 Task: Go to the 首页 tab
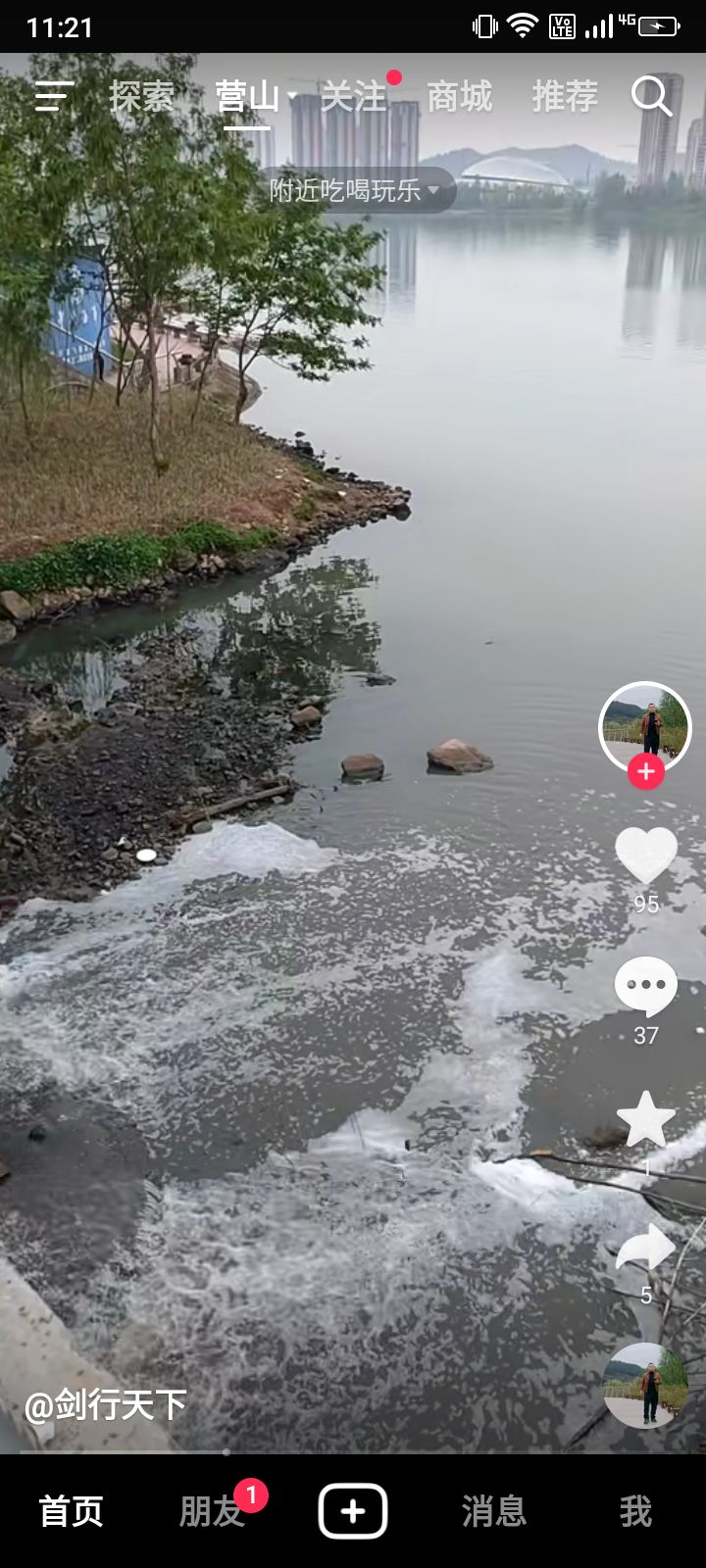pyautogui.click(x=71, y=1511)
